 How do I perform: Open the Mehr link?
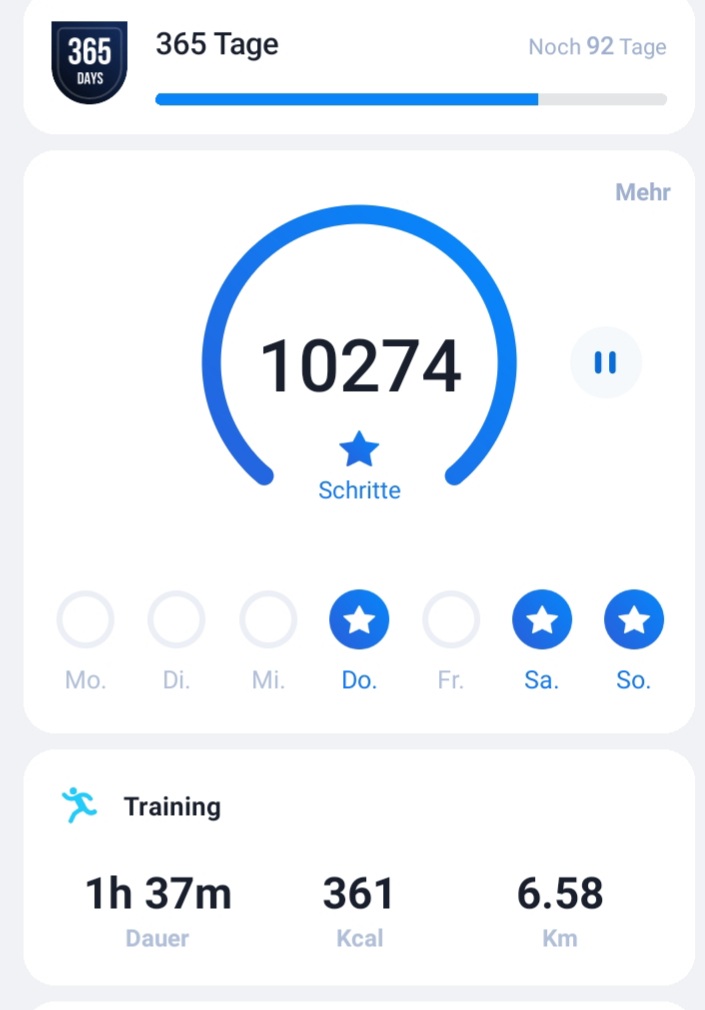click(642, 192)
